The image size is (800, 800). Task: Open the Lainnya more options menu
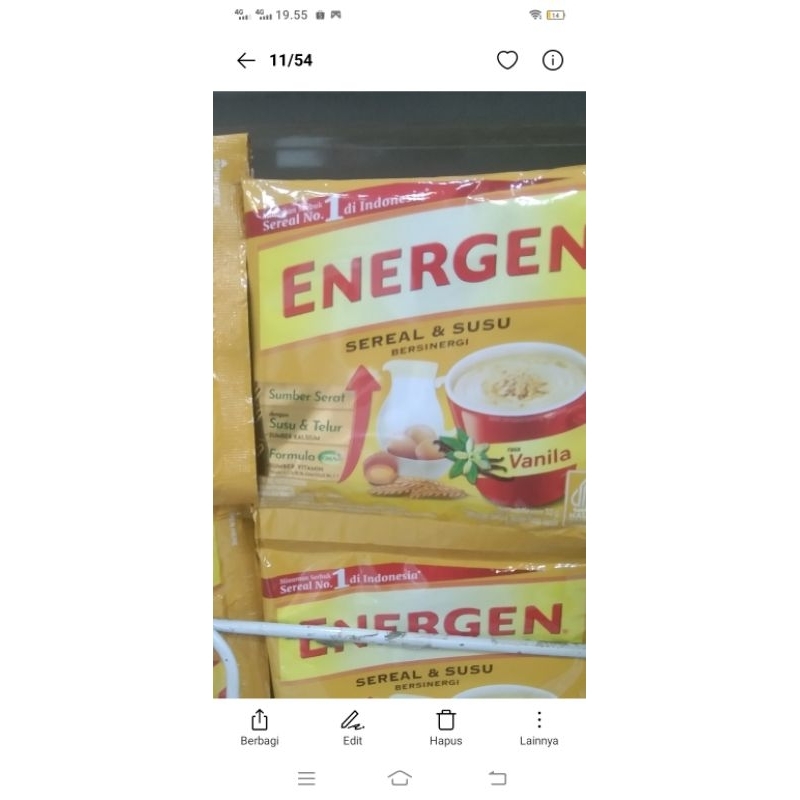click(539, 727)
